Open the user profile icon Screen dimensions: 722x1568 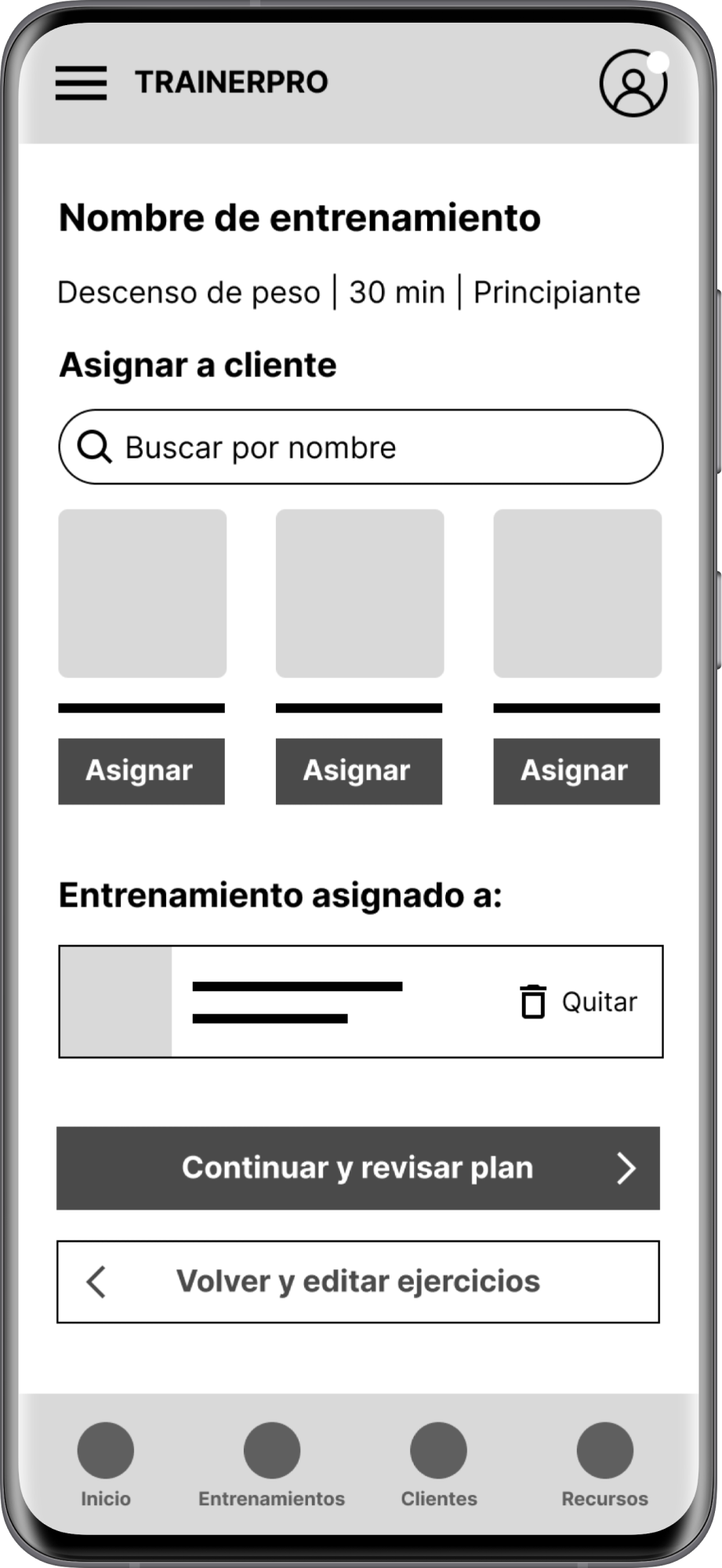633,84
